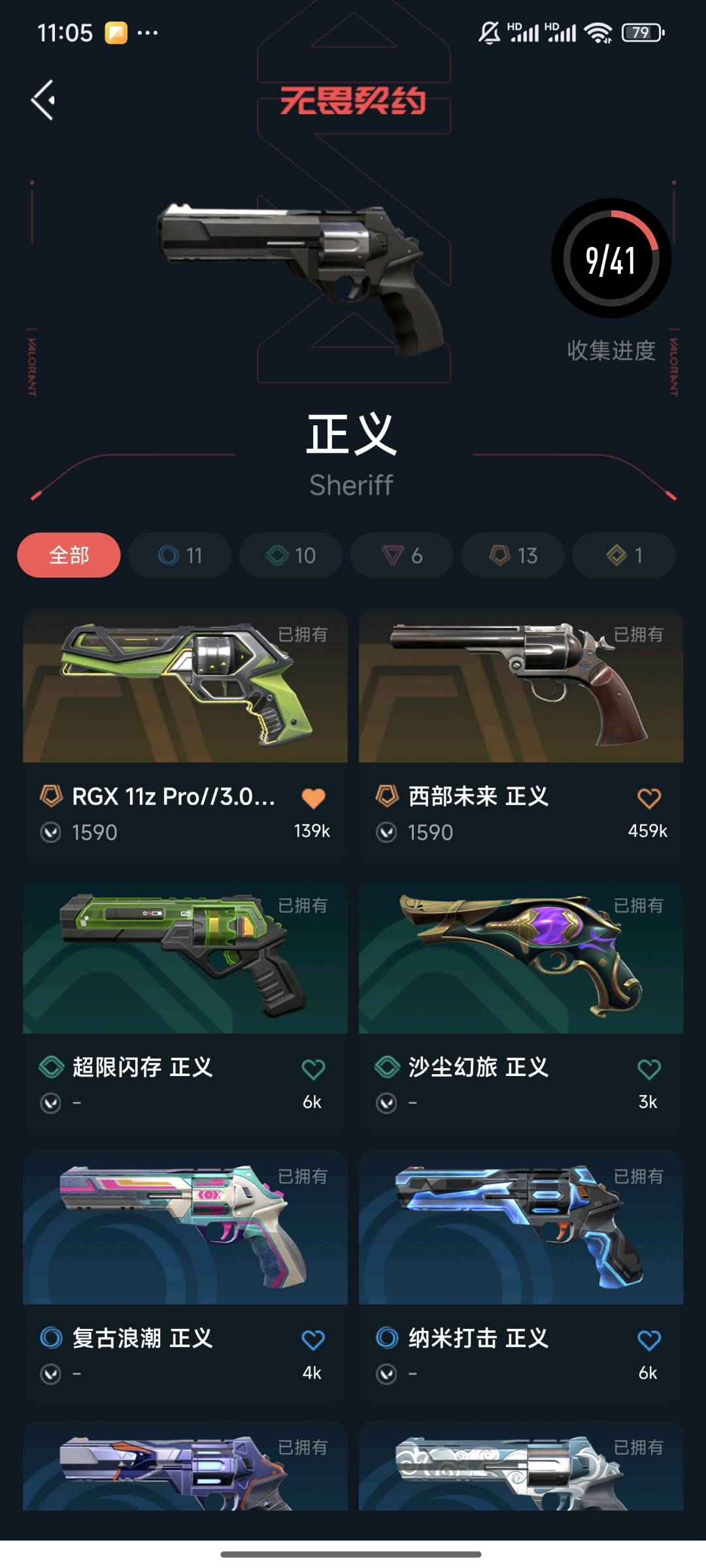Like the 沙尘幻旅 正义 skin
The image size is (706, 1568).
pyautogui.click(x=648, y=1069)
